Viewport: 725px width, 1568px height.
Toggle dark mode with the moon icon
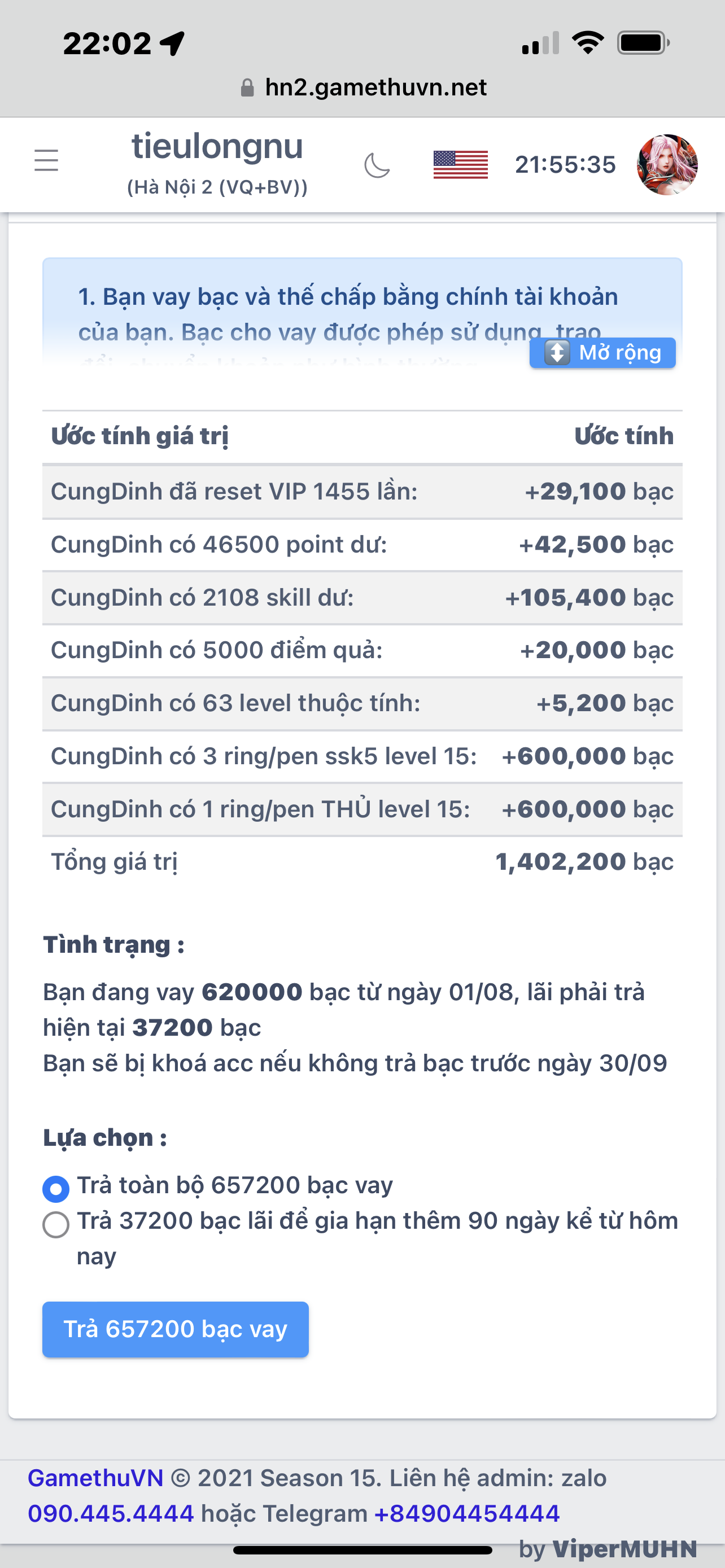click(377, 165)
